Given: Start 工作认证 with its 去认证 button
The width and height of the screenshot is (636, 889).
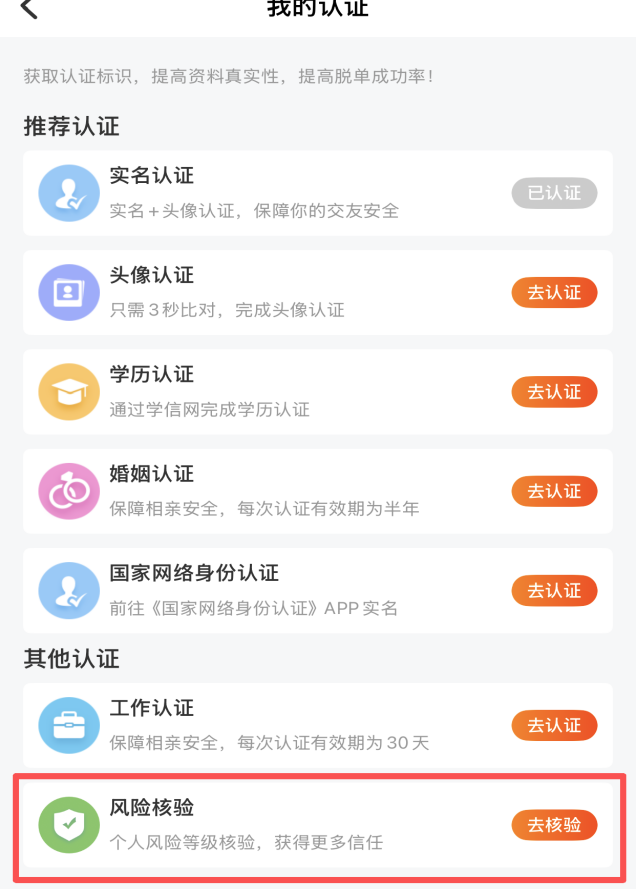Looking at the screenshot, I should 554,725.
